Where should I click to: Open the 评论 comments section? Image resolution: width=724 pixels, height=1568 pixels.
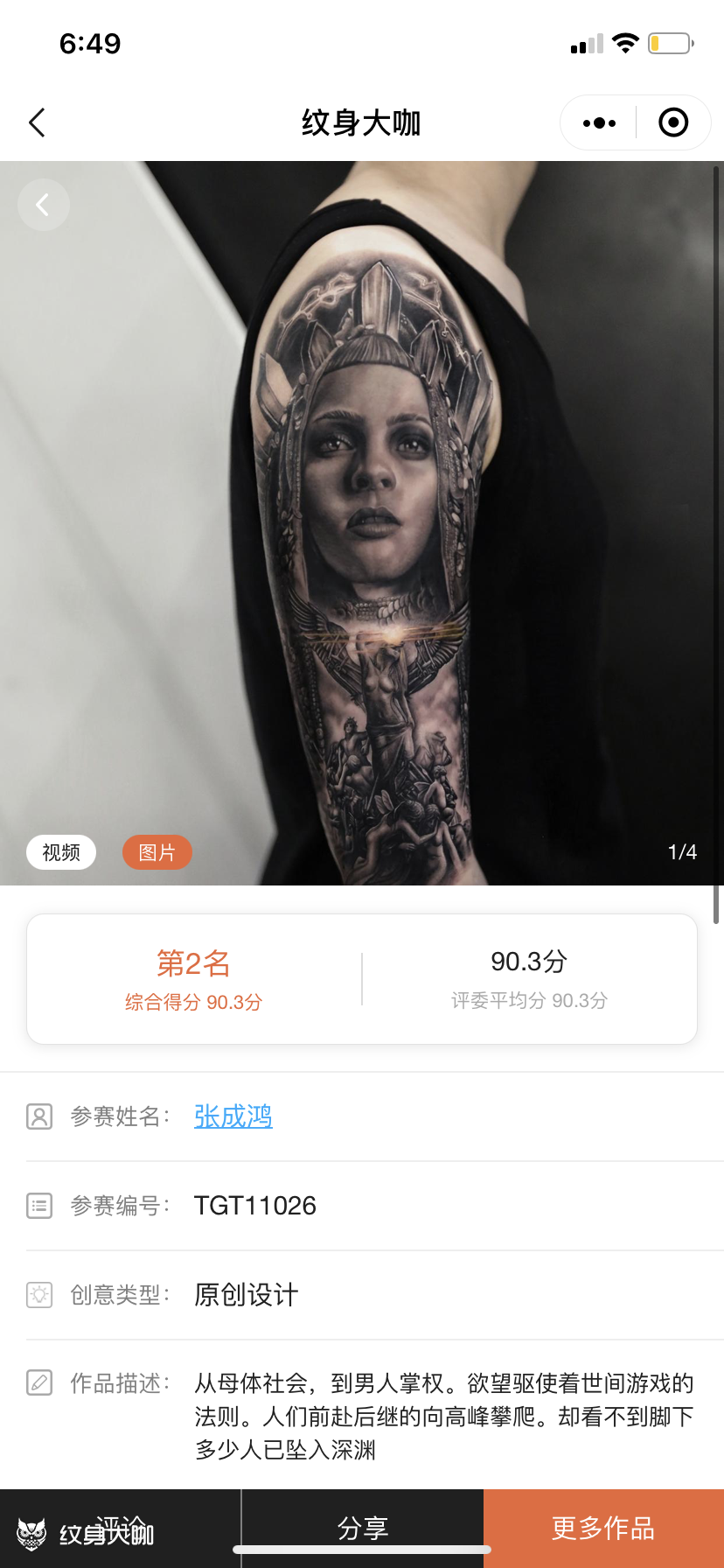[120, 1528]
